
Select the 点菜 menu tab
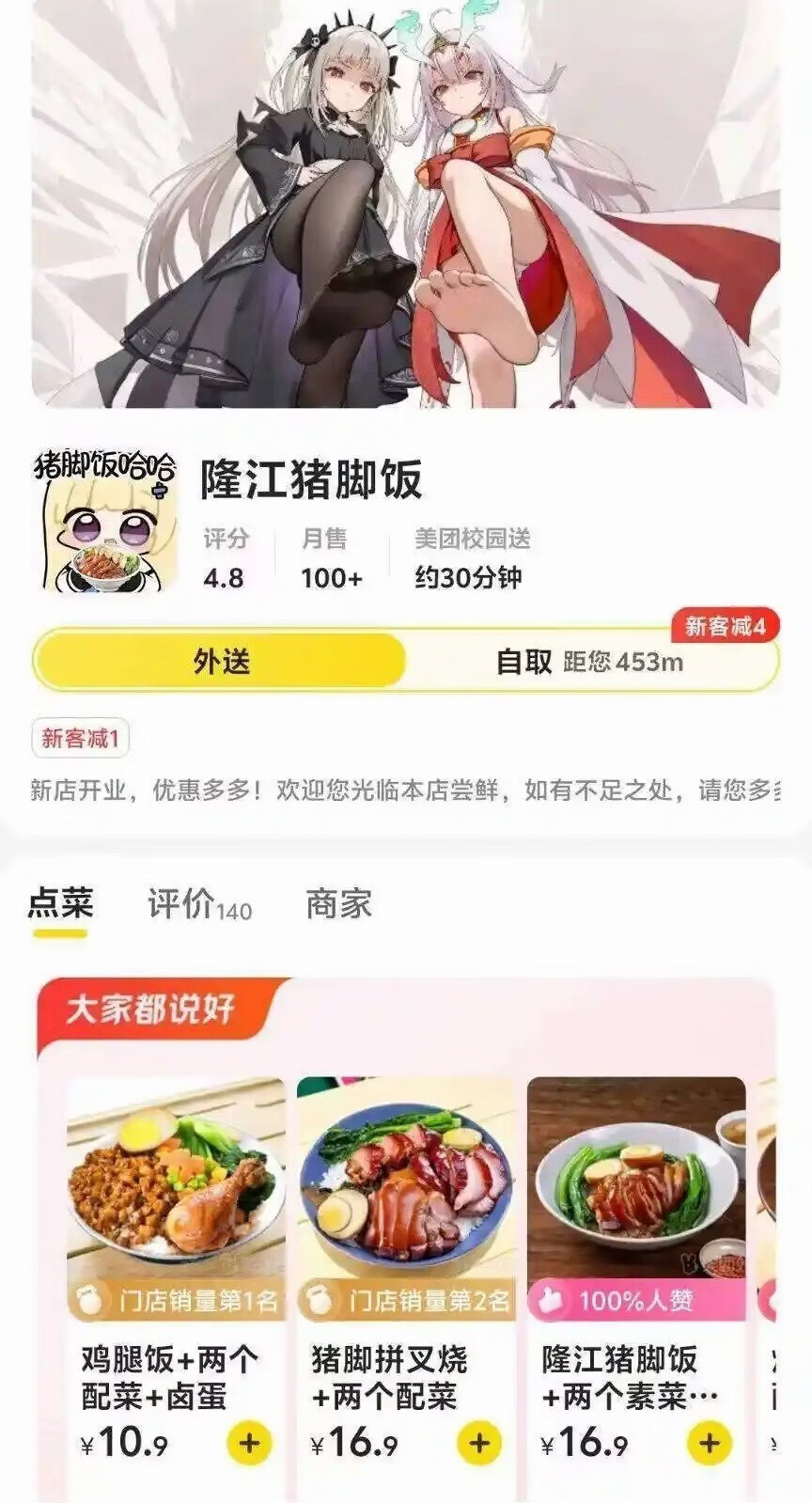pyautogui.click(x=60, y=904)
